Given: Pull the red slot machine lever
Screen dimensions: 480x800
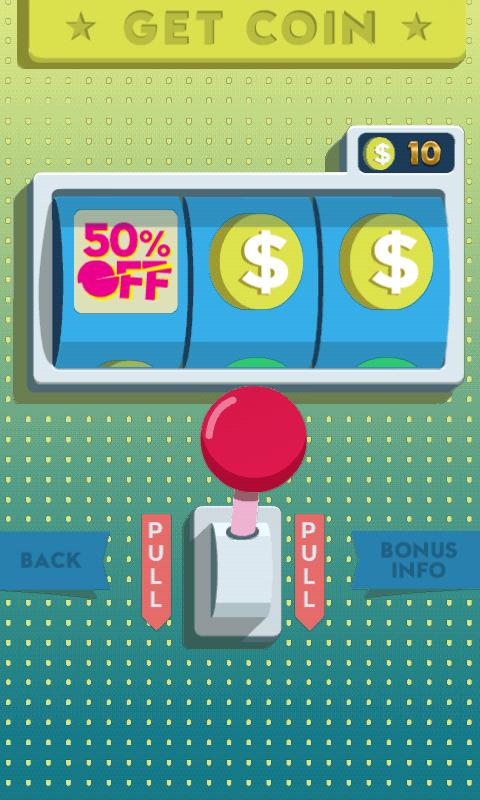Looking at the screenshot, I should pos(254,439).
